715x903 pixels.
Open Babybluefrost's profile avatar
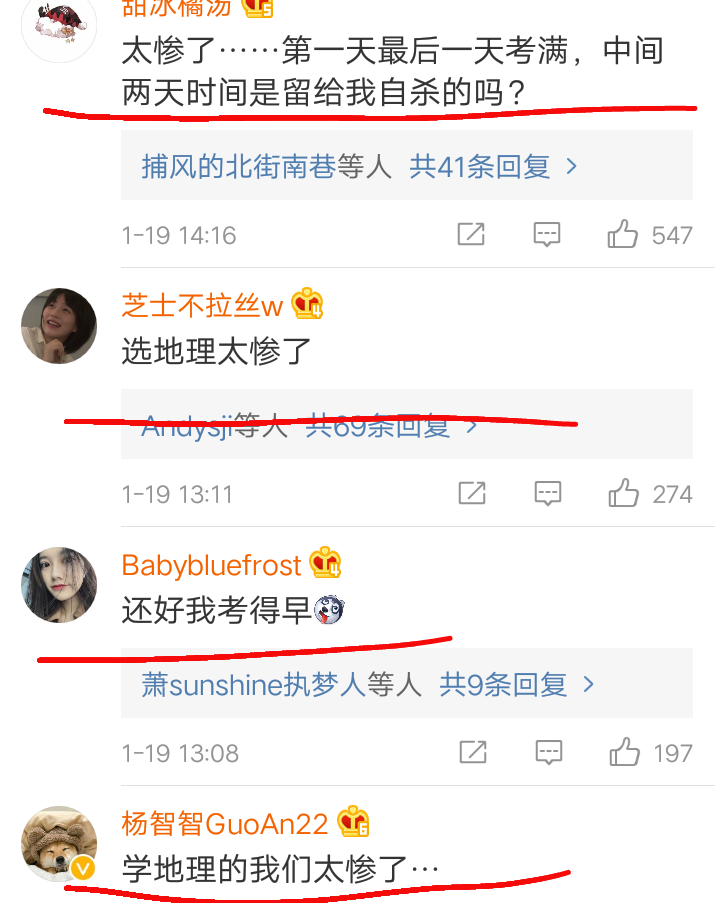pos(59,584)
